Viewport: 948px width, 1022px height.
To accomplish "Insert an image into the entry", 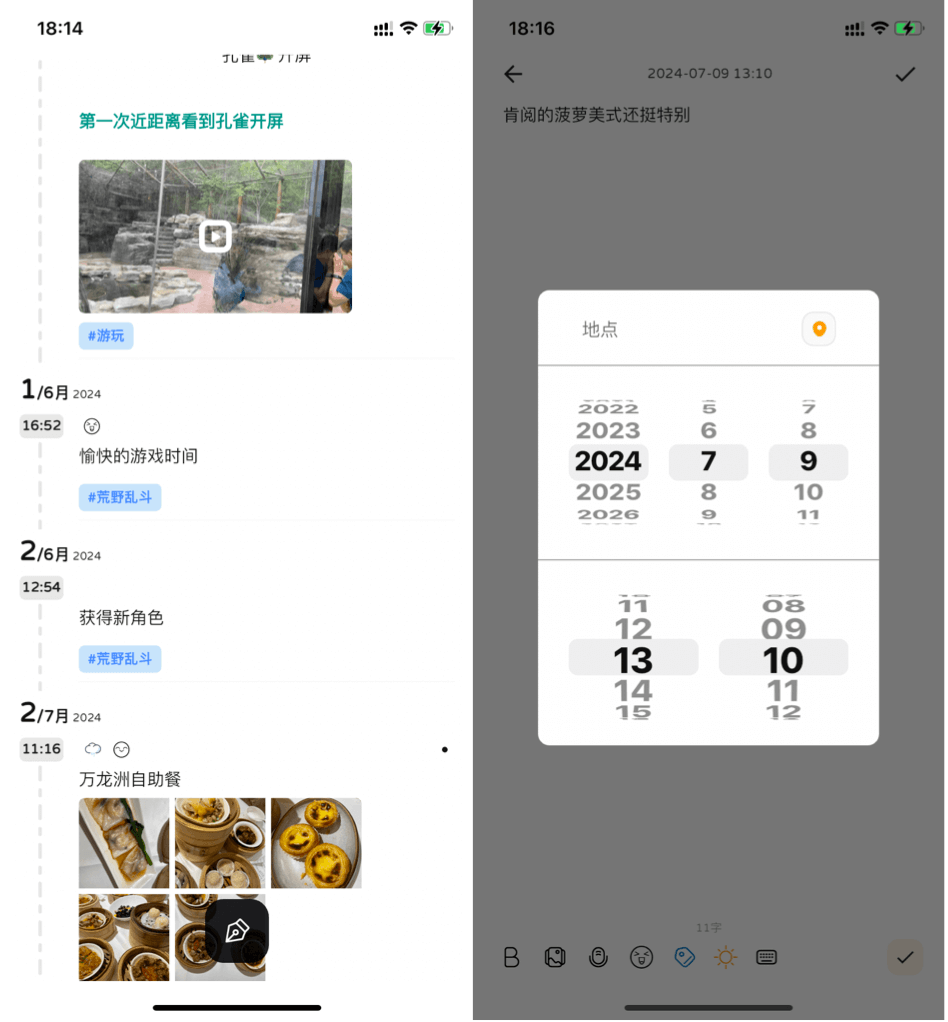I will 555,958.
